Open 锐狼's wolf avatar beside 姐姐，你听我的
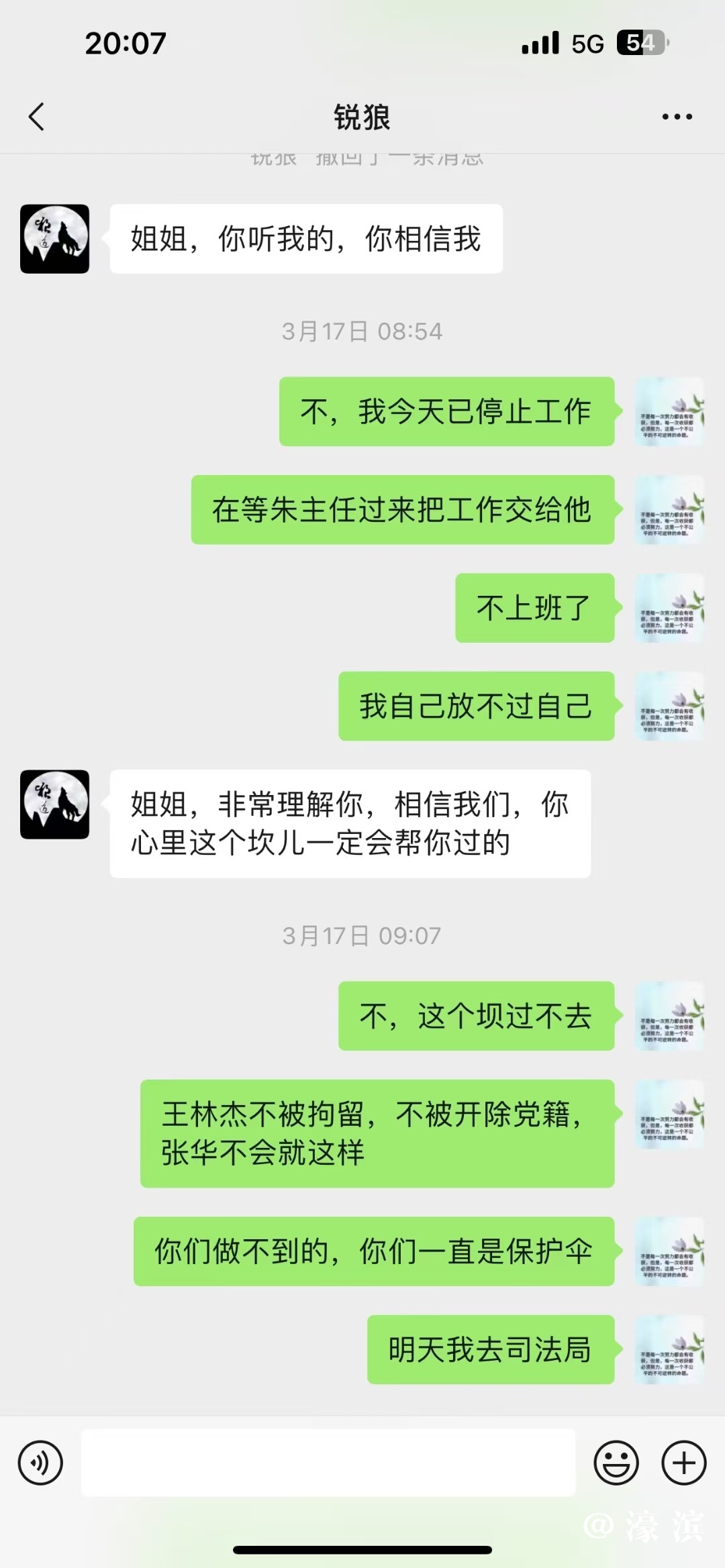Image resolution: width=725 pixels, height=1568 pixels. point(55,239)
